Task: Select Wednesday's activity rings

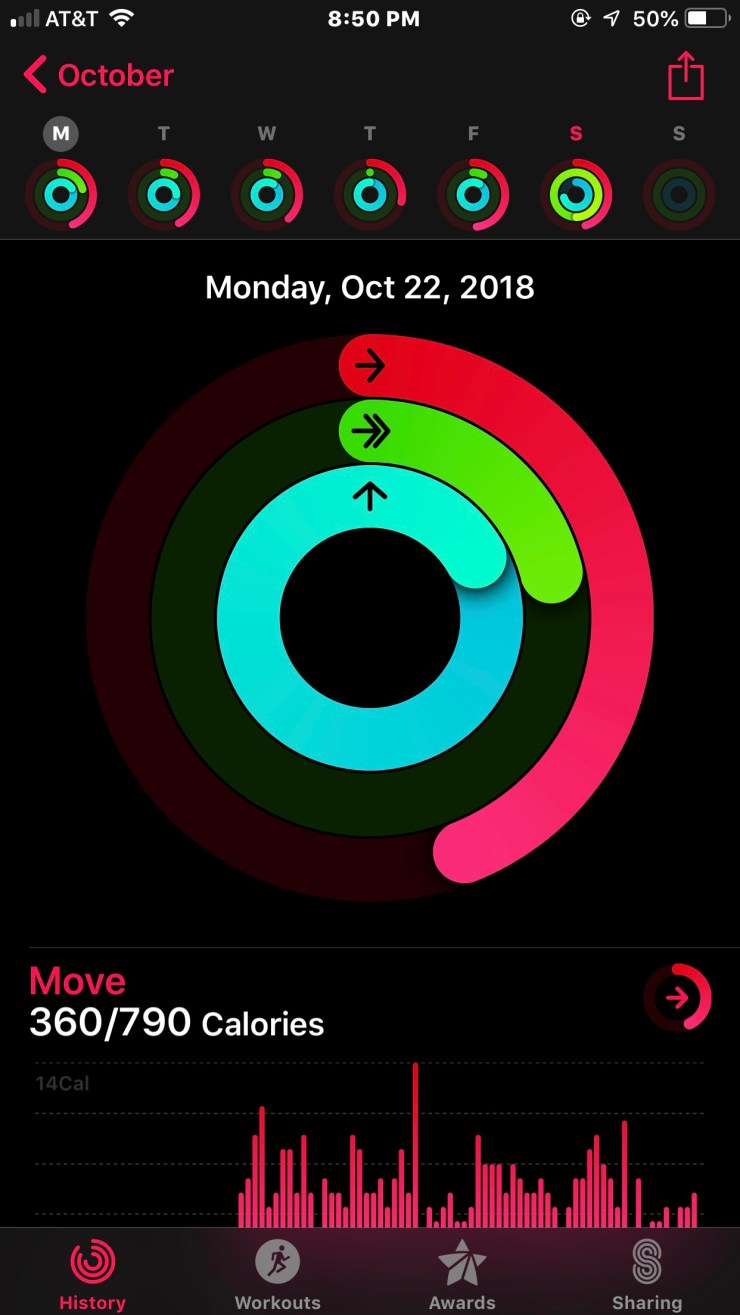Action: (x=267, y=194)
